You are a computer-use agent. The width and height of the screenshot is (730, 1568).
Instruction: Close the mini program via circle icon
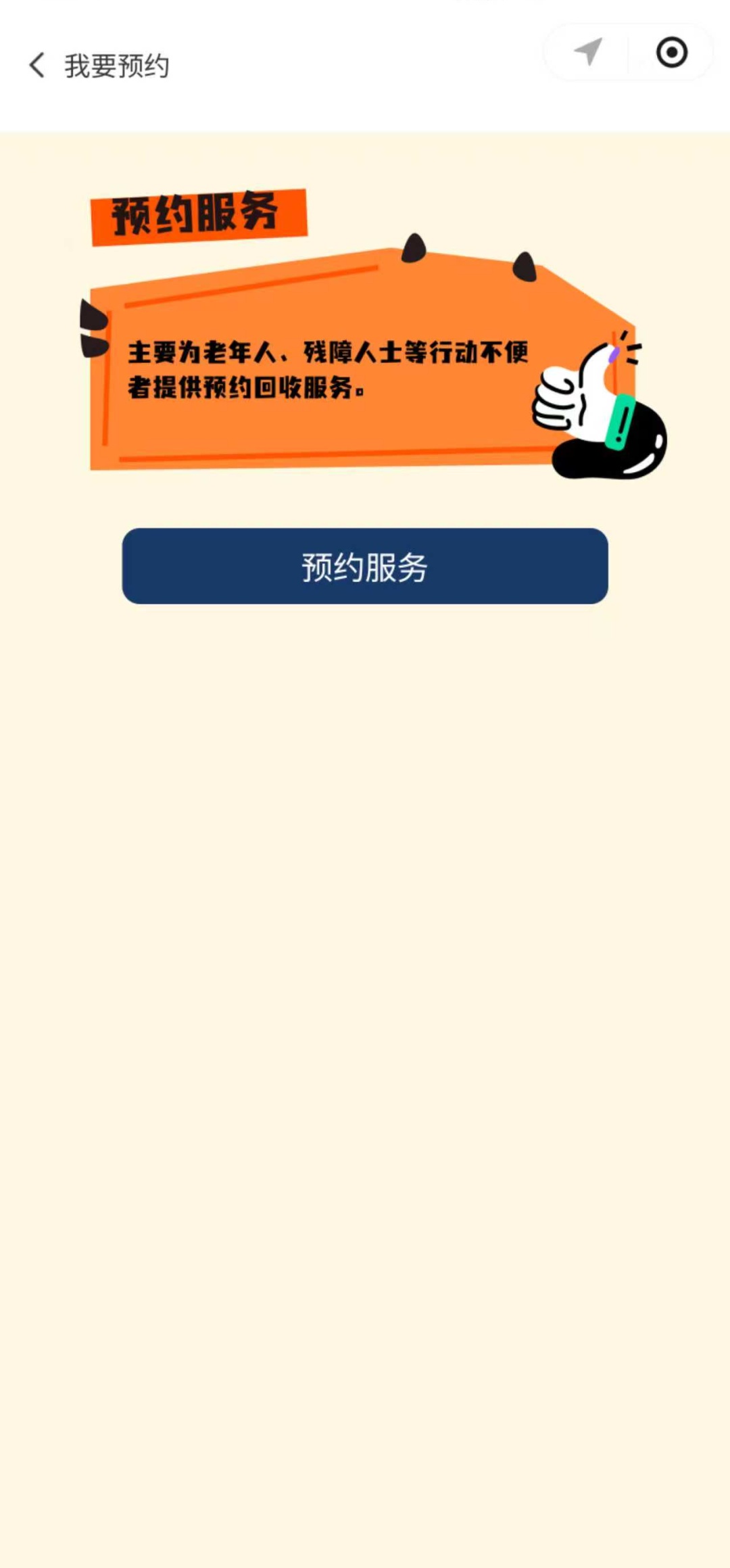(671, 52)
